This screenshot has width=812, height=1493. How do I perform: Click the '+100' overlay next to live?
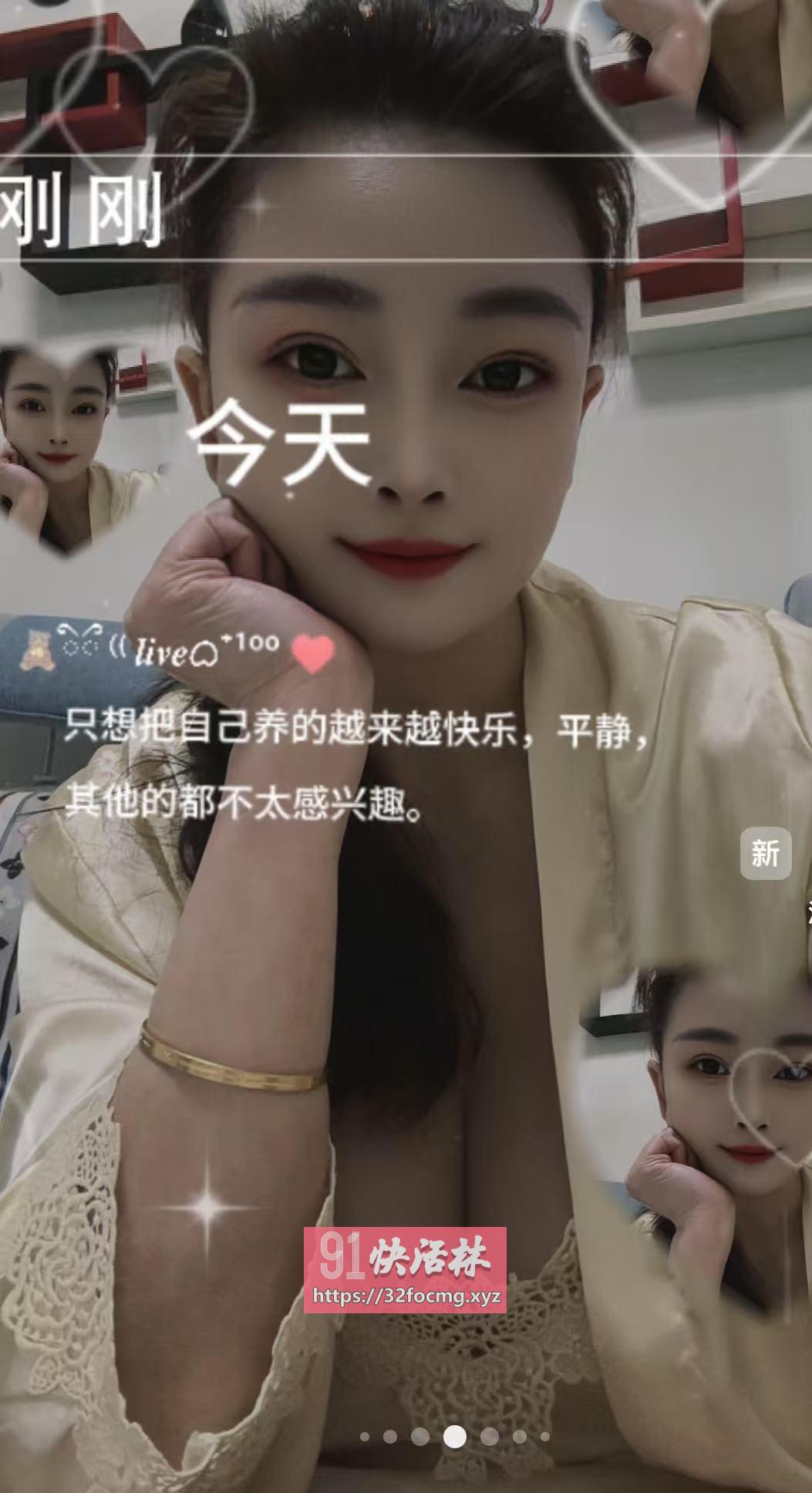click(249, 642)
